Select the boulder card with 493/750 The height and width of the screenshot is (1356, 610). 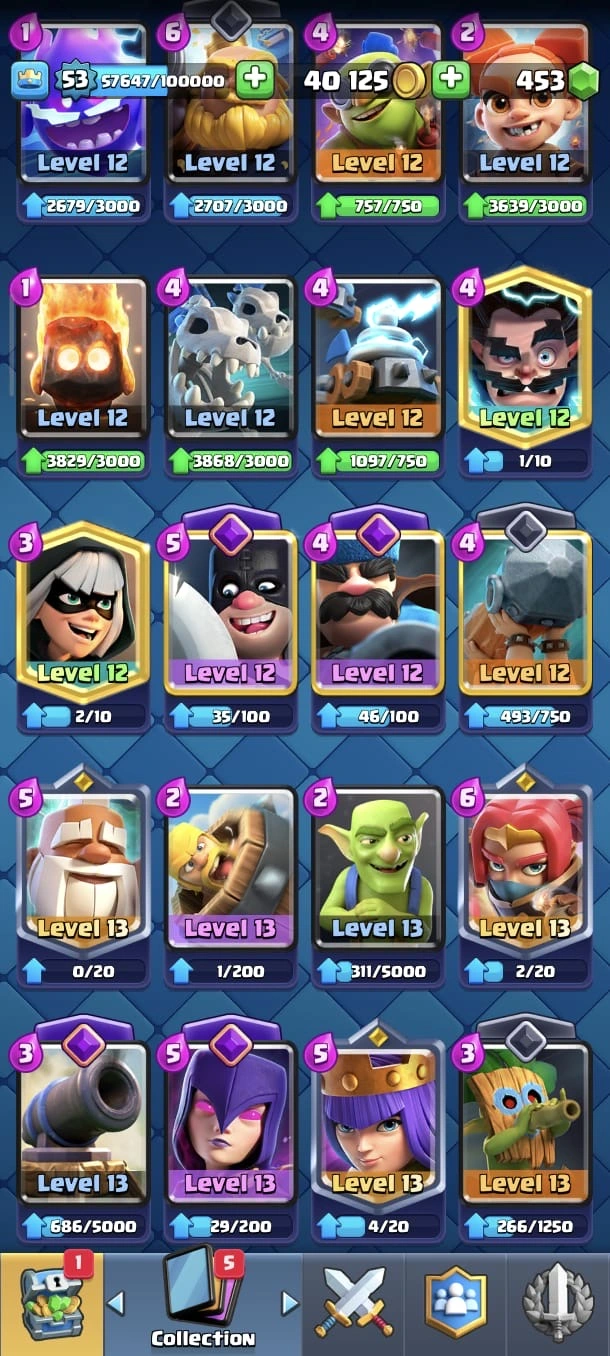(524, 615)
